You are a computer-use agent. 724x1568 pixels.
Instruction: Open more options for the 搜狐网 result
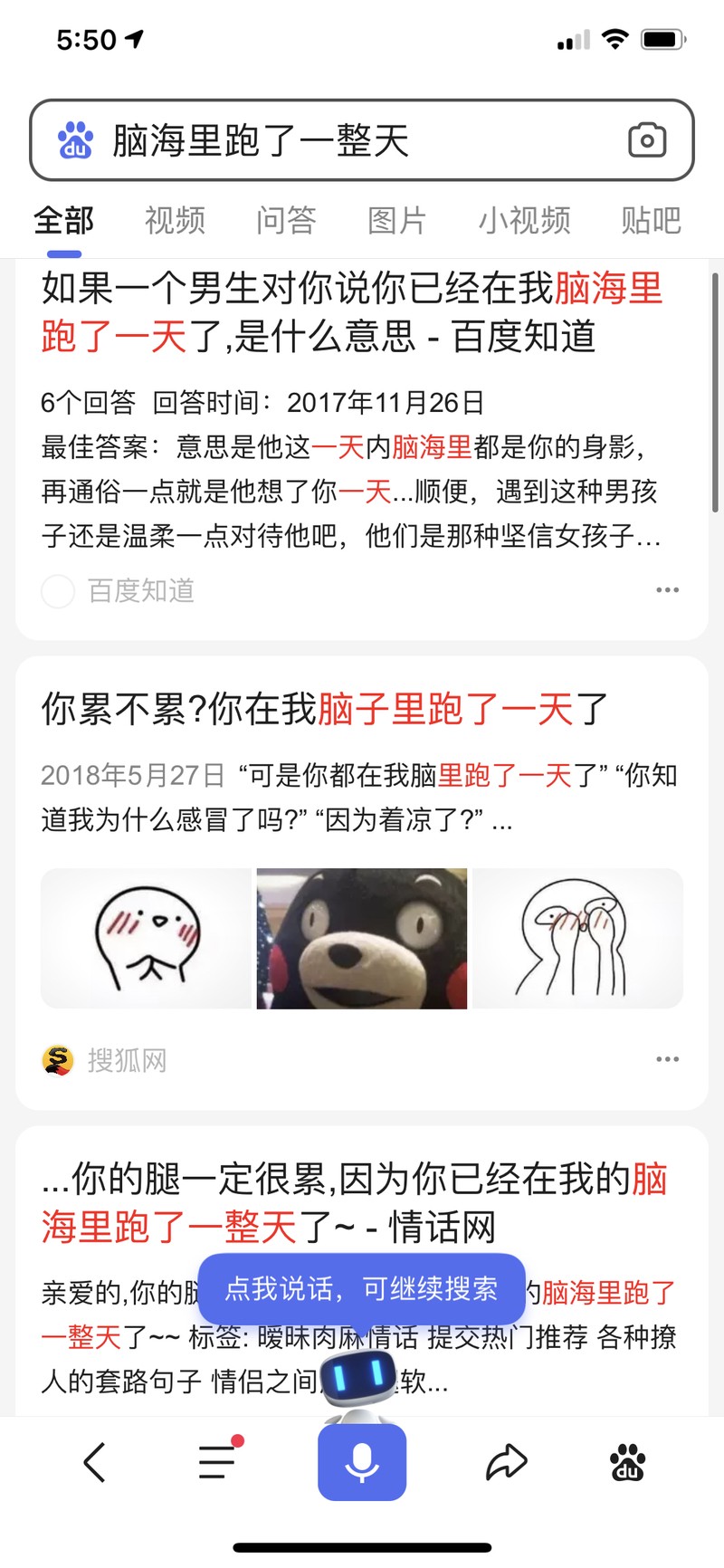(667, 1058)
